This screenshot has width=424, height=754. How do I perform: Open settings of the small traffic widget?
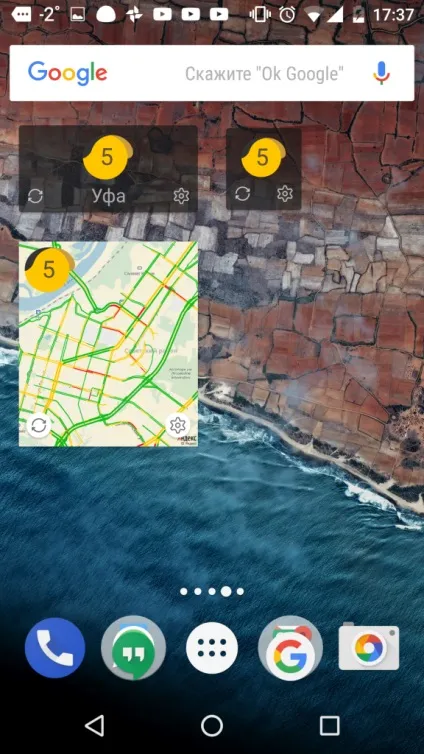pyautogui.click(x=285, y=194)
